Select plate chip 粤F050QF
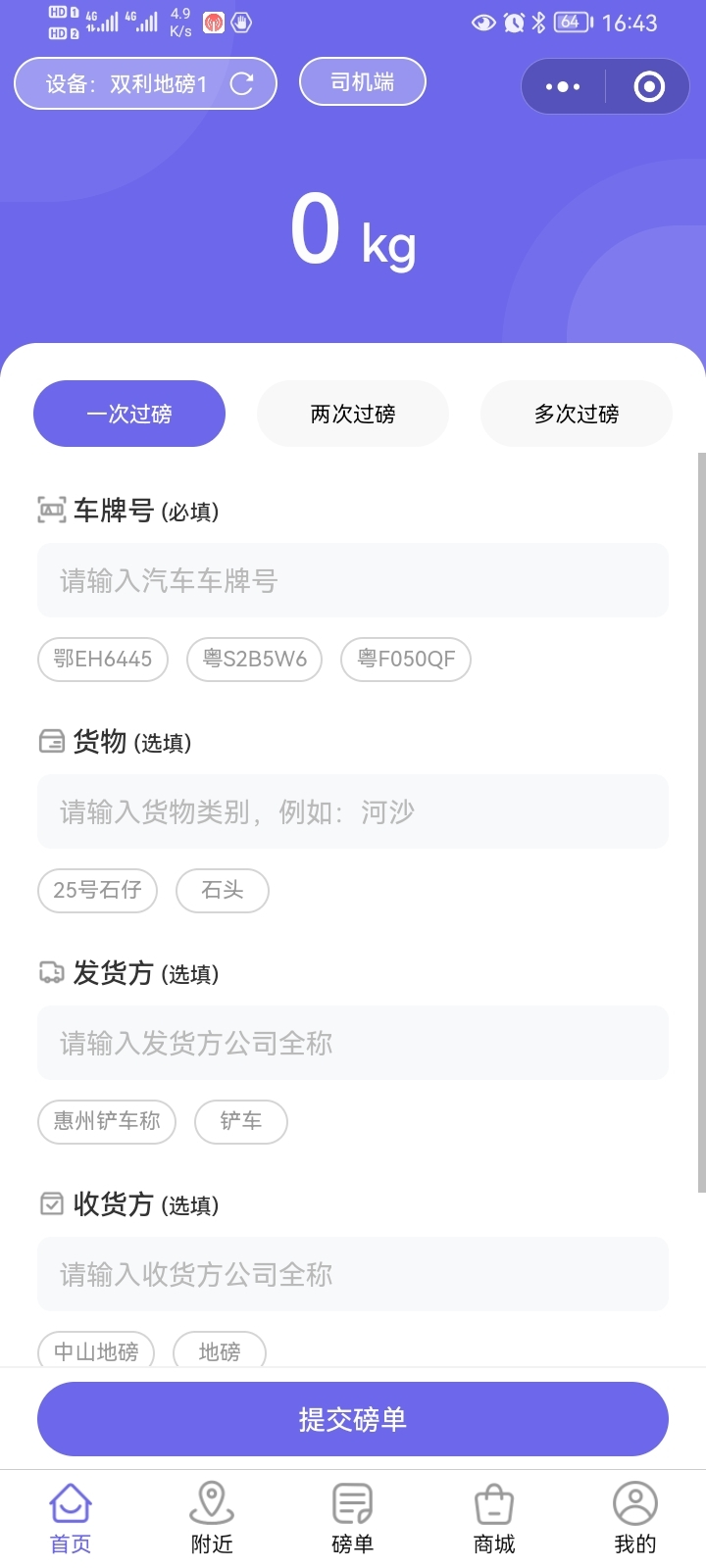Viewport: 706px width, 1568px height. coord(406,659)
